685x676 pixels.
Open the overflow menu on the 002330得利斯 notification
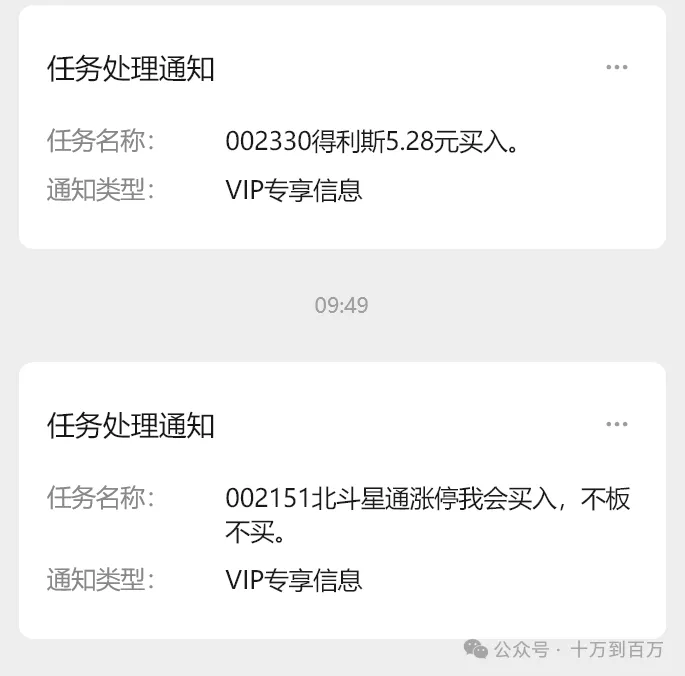tap(617, 68)
